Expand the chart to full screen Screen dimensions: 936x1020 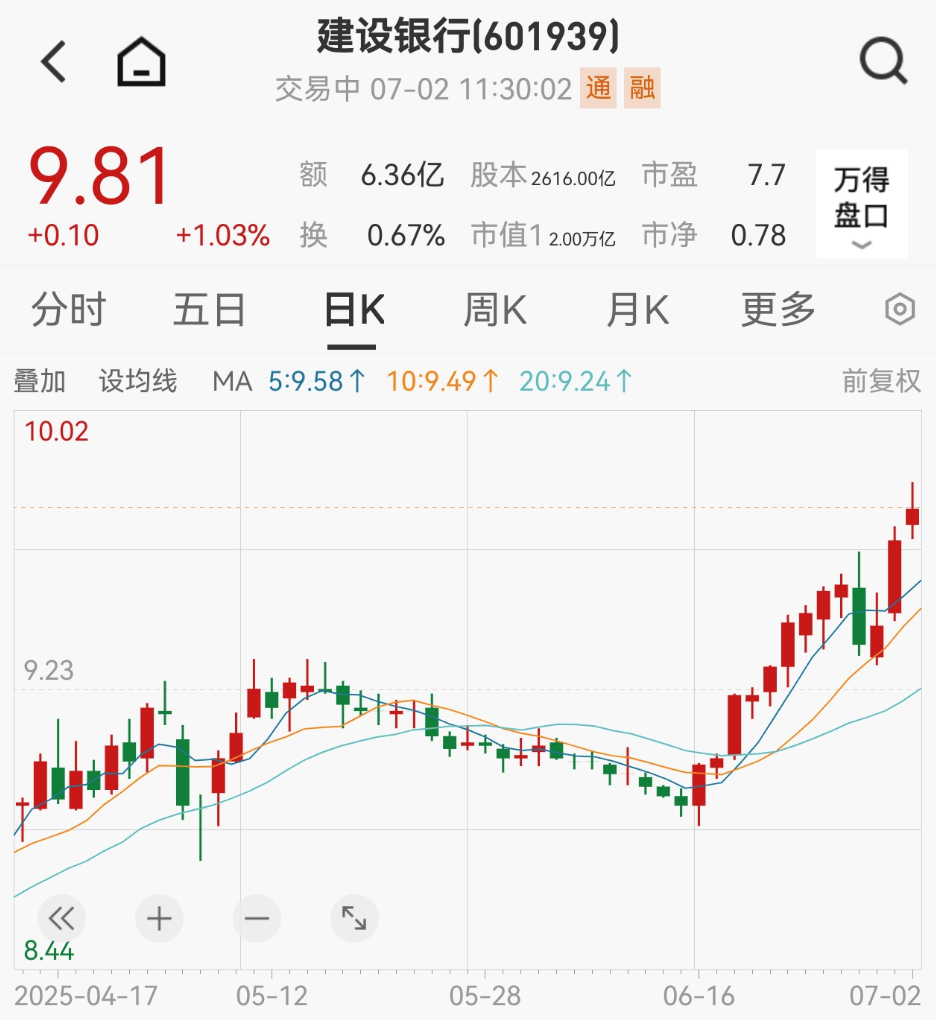point(354,918)
